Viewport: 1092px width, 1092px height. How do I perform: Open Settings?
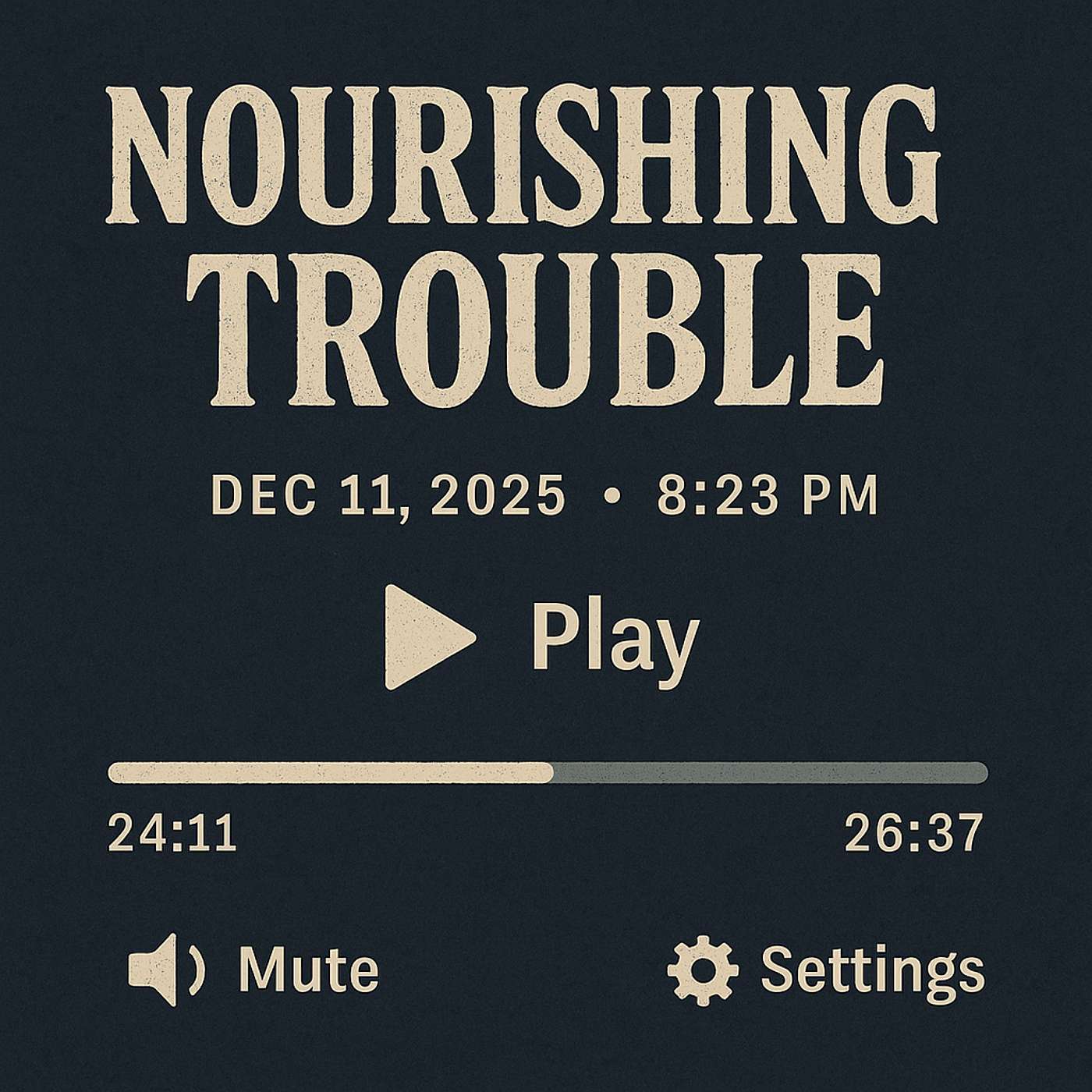click(827, 970)
